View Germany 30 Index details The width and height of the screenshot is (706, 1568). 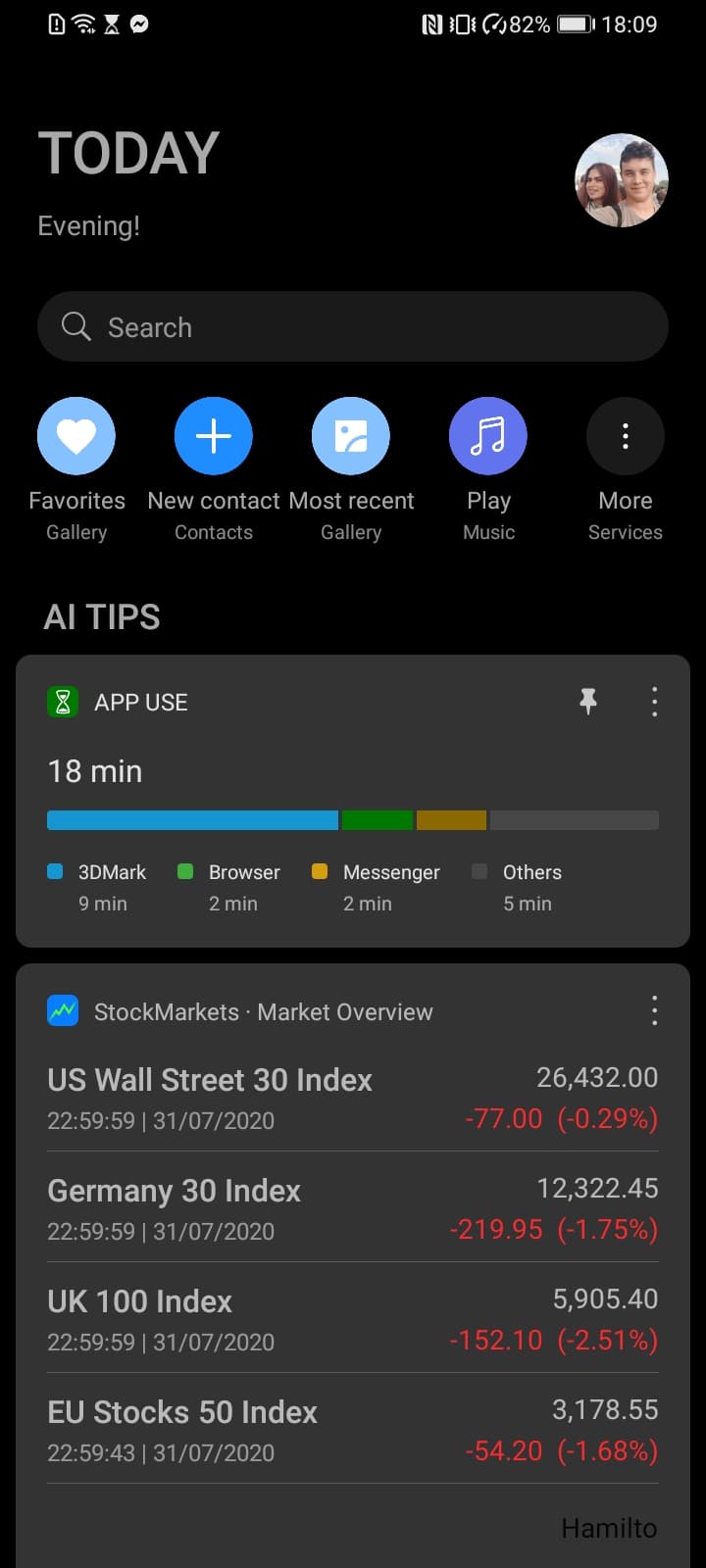(x=353, y=1208)
